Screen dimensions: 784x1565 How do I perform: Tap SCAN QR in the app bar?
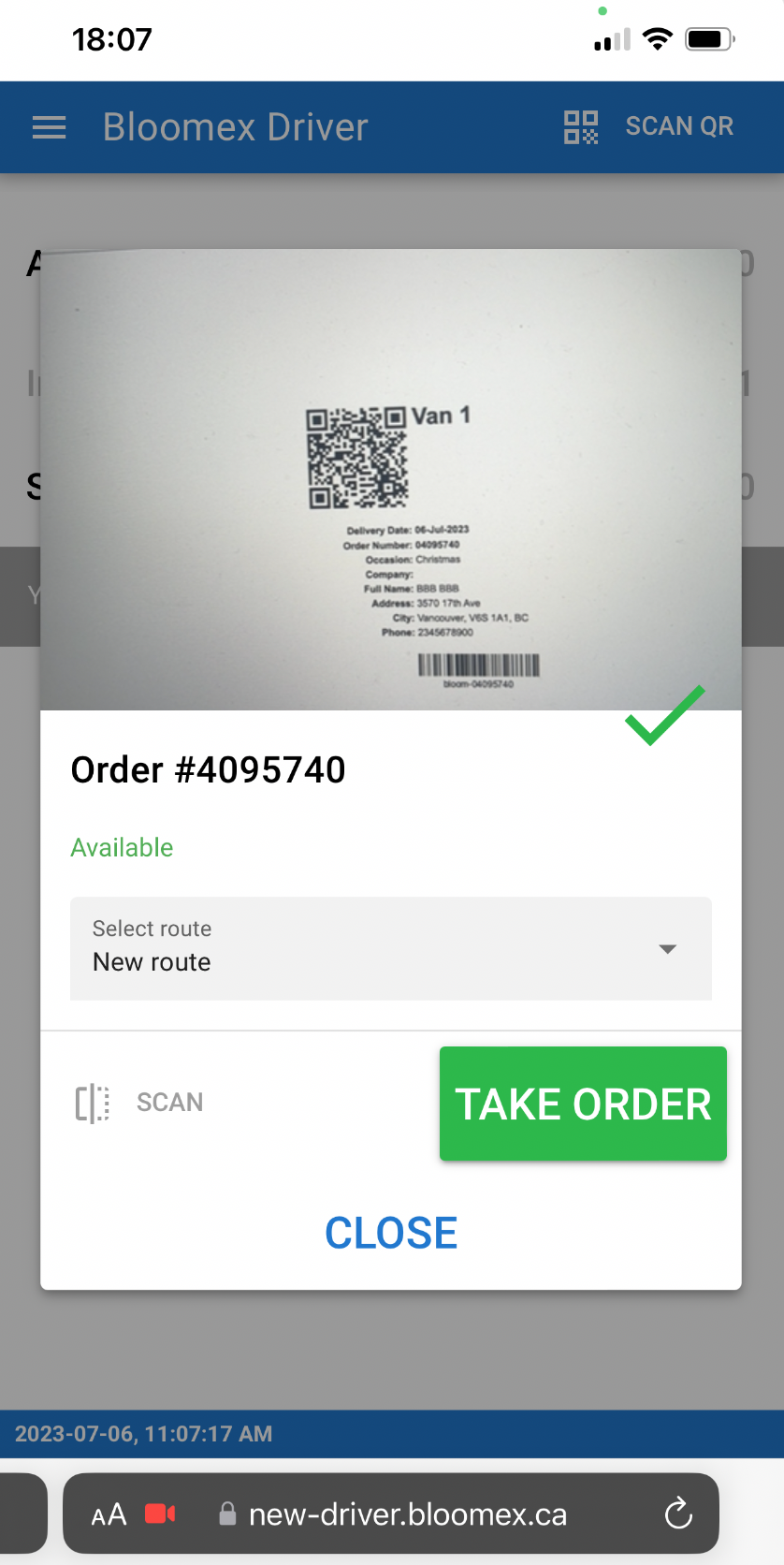tap(648, 126)
